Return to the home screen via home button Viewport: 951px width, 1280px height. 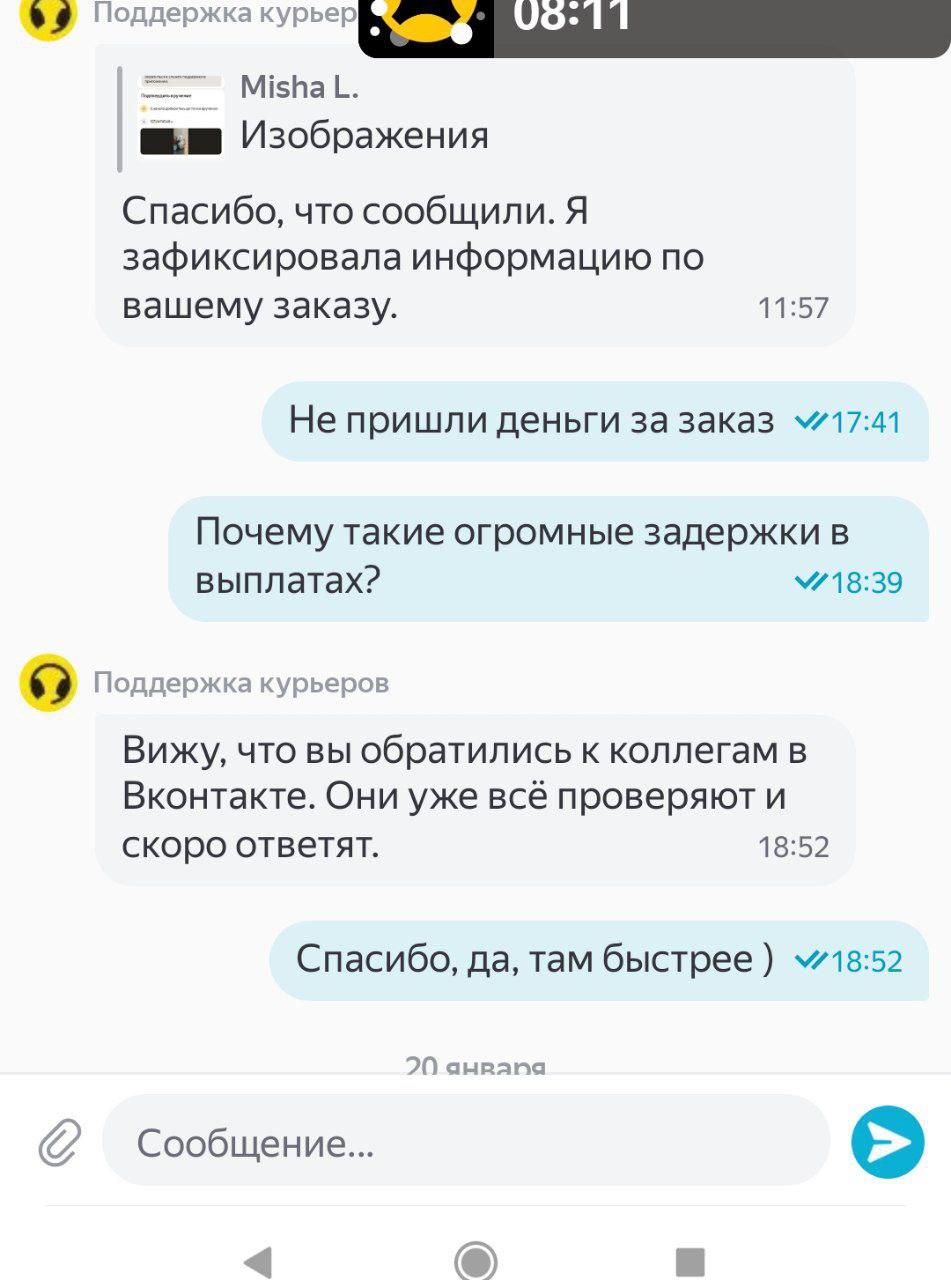(476, 1261)
